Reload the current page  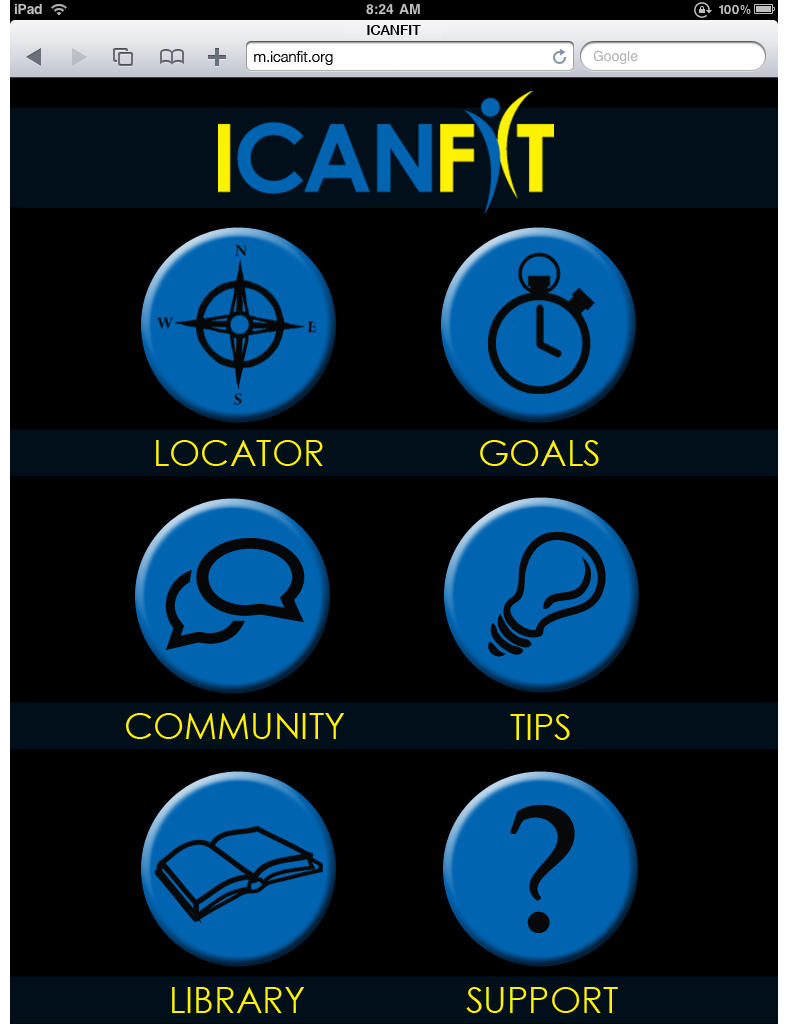pyautogui.click(x=560, y=57)
